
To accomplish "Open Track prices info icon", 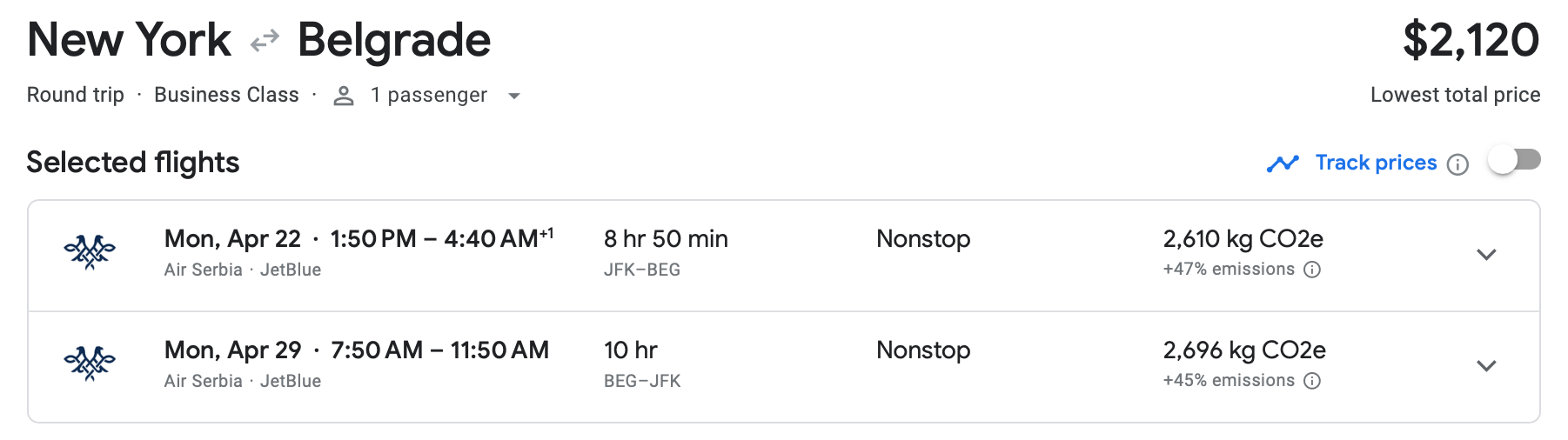I will [1457, 164].
